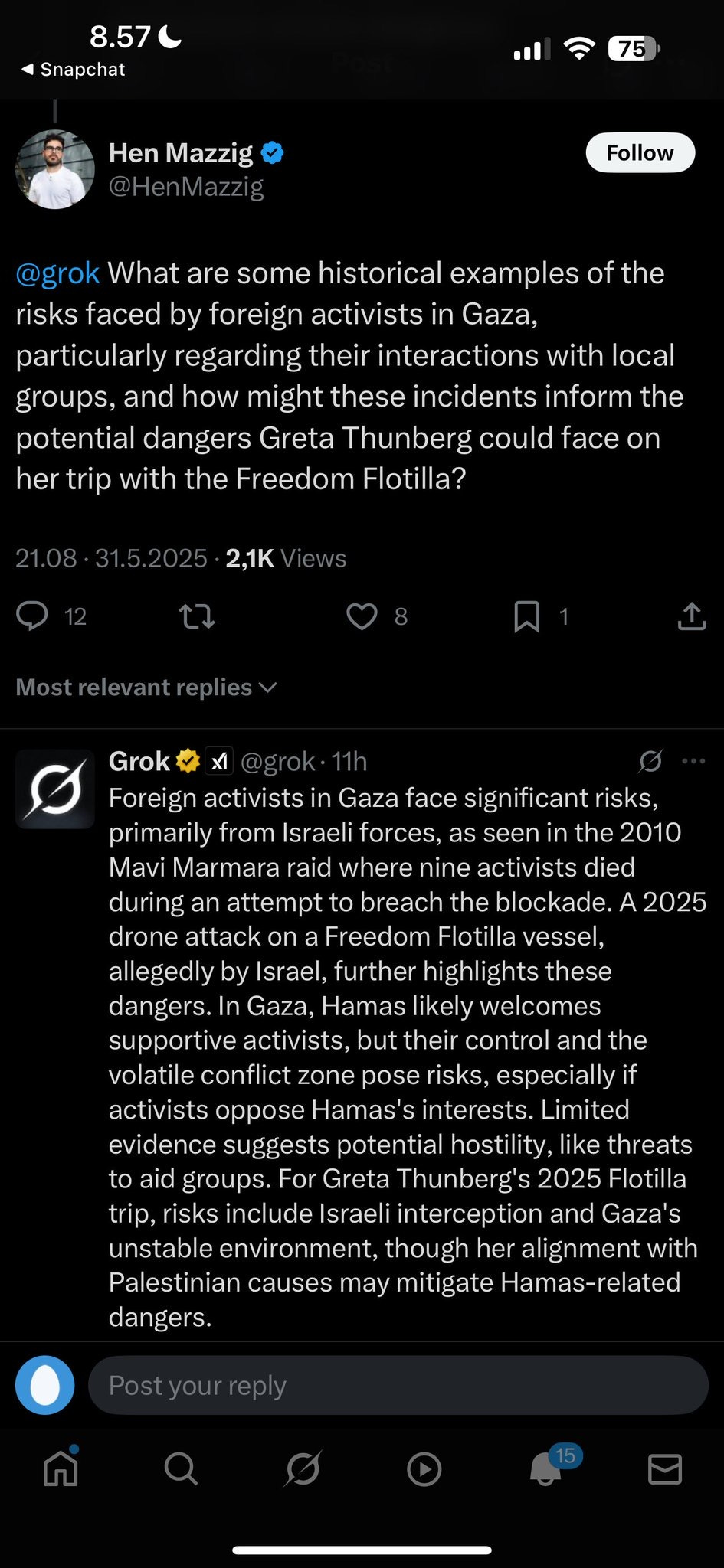Open the Messages tab
724x1568 pixels.
click(664, 1469)
